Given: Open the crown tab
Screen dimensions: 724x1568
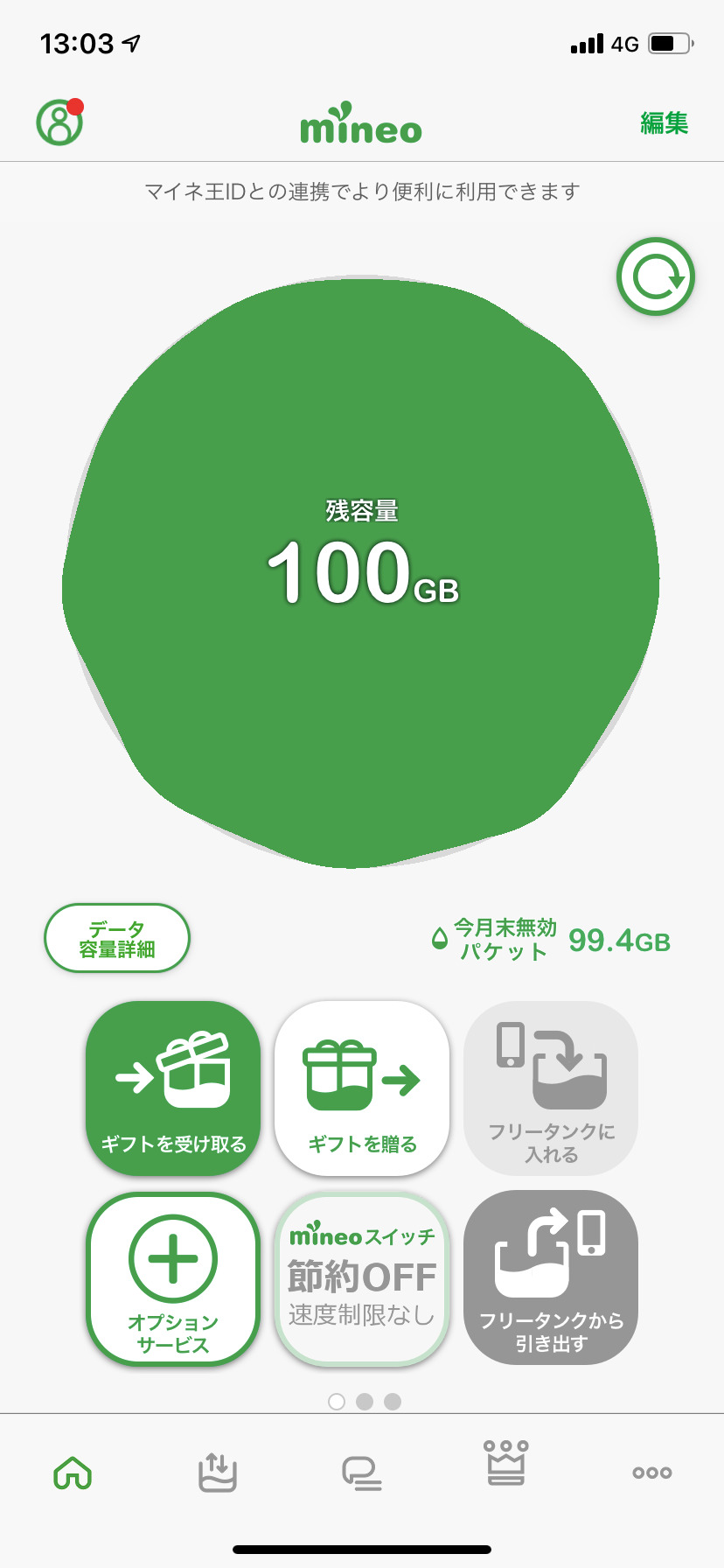Looking at the screenshot, I should pos(506,1464).
